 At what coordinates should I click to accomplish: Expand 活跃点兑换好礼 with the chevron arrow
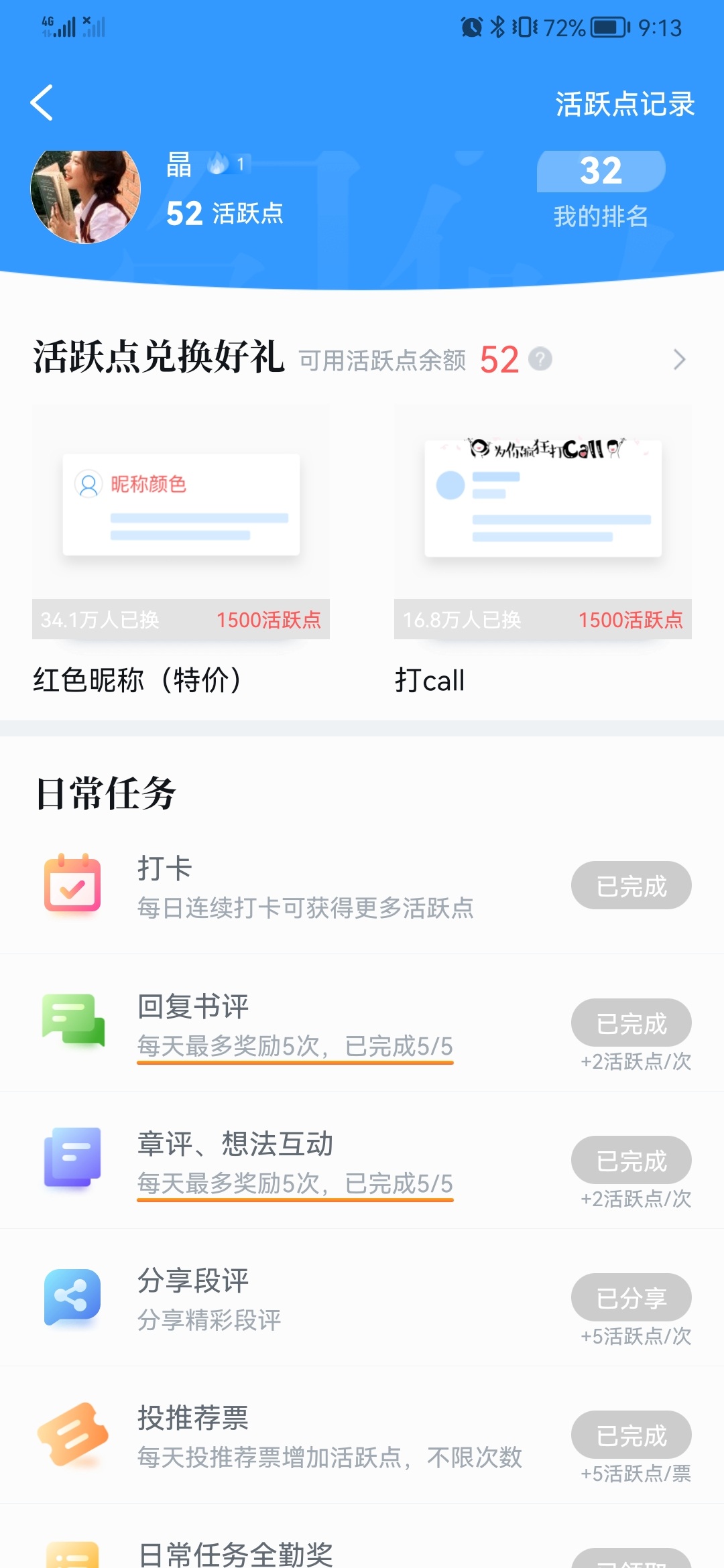coord(679,360)
